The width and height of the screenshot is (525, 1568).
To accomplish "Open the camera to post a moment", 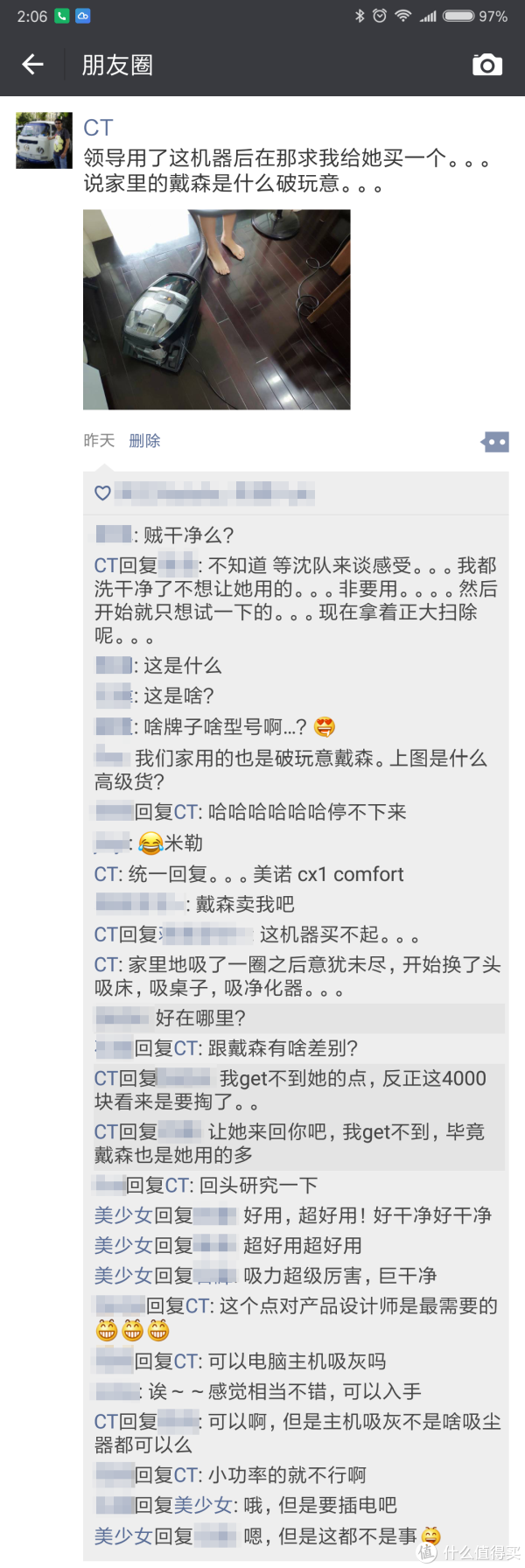I will tap(486, 65).
